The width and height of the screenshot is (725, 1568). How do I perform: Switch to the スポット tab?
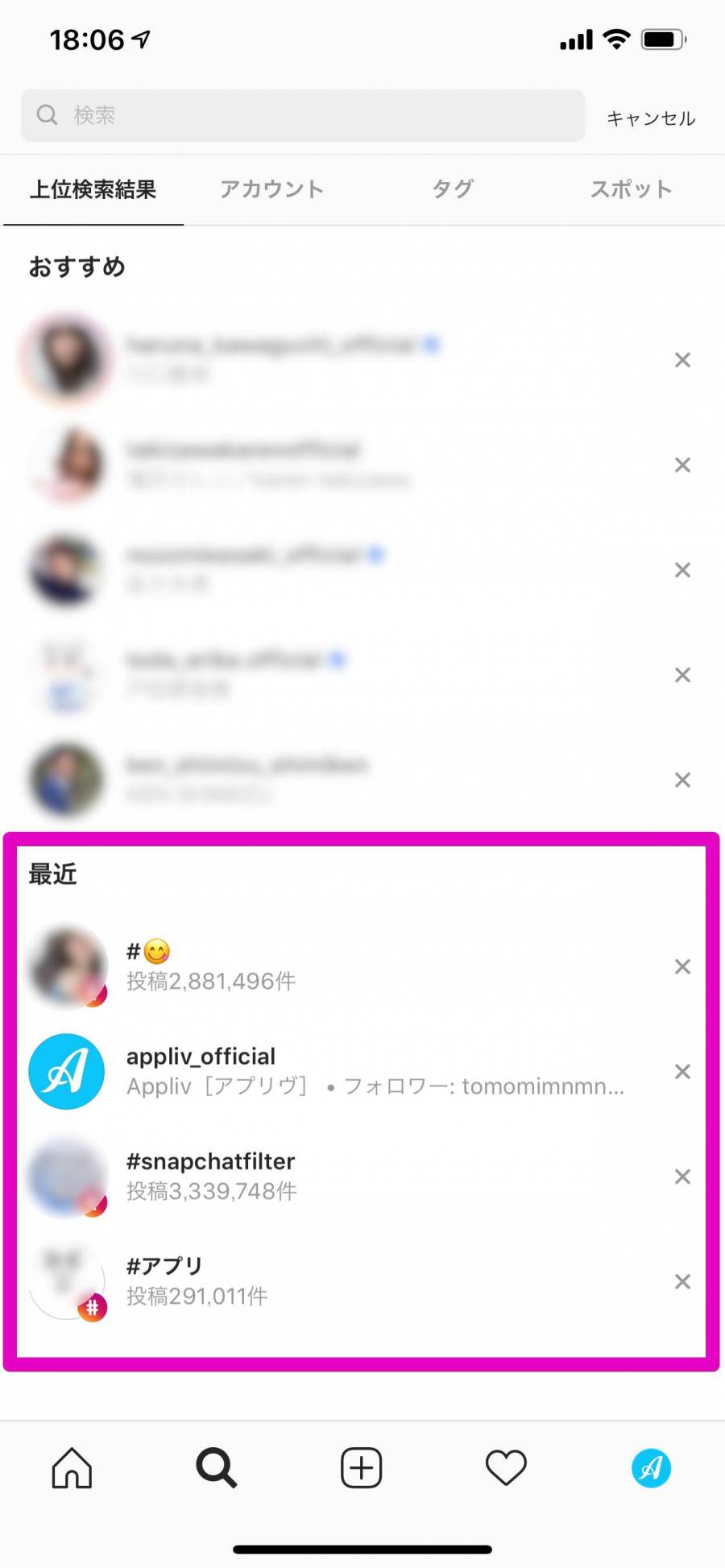[x=631, y=189]
